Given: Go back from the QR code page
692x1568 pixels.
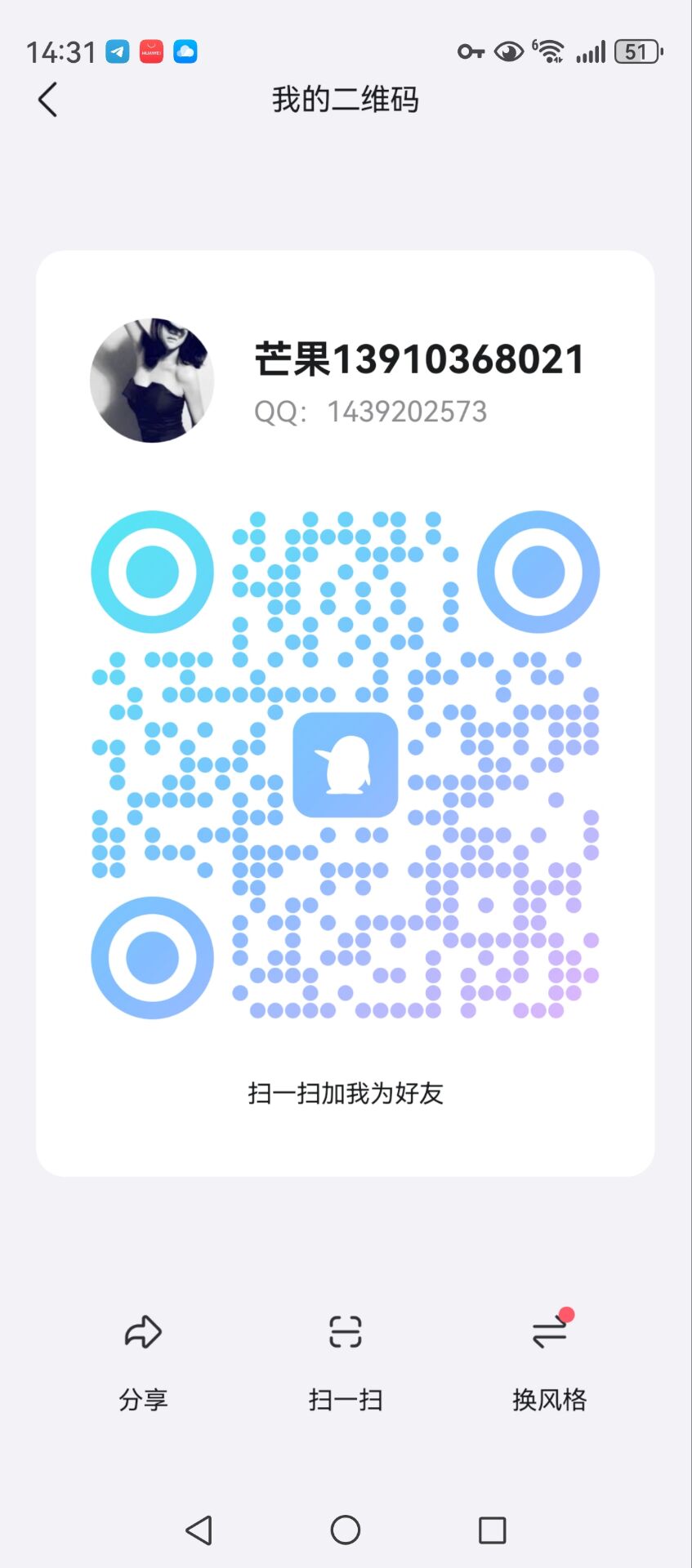Looking at the screenshot, I should 48,100.
